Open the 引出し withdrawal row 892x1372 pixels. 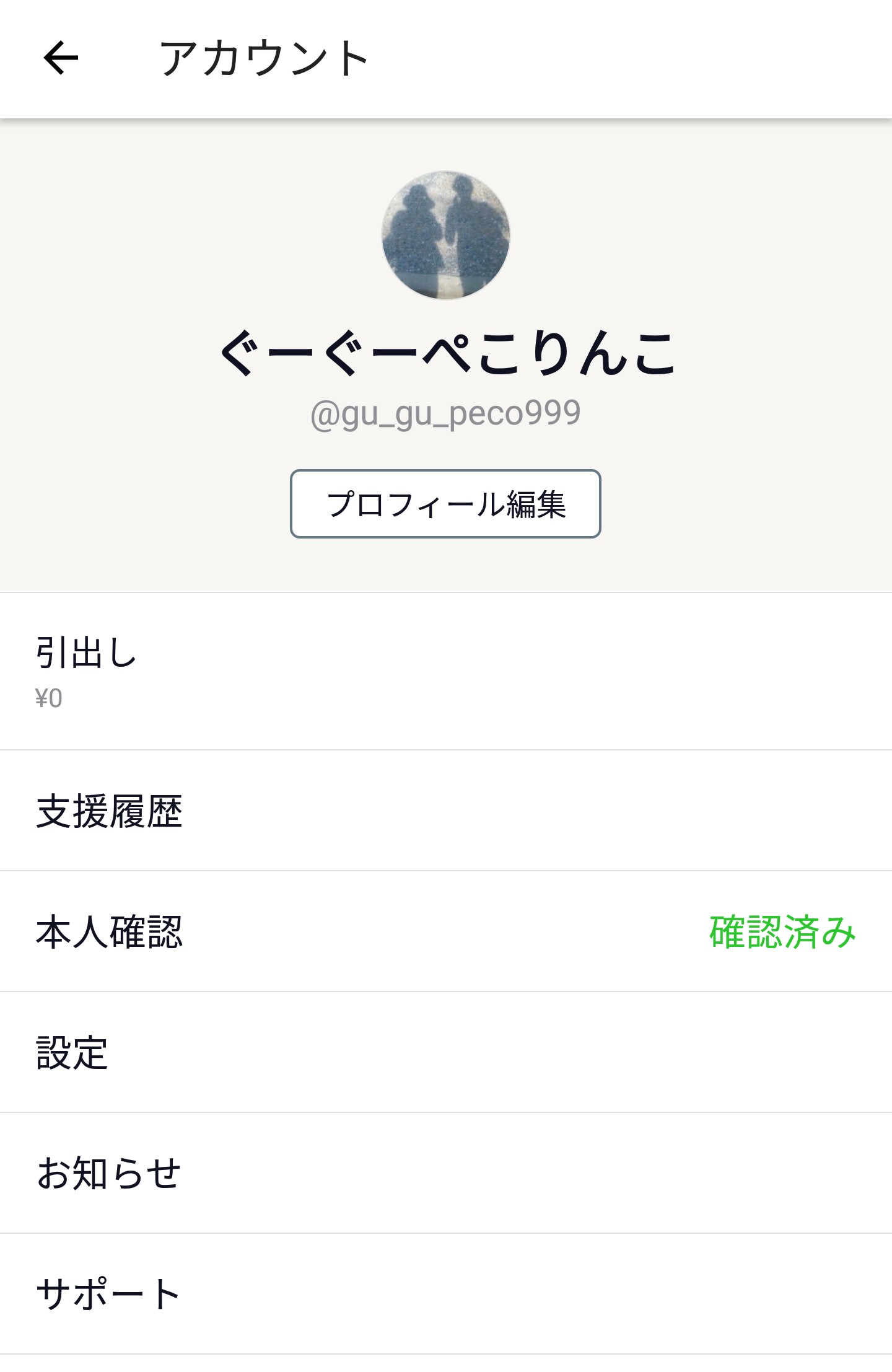446,672
